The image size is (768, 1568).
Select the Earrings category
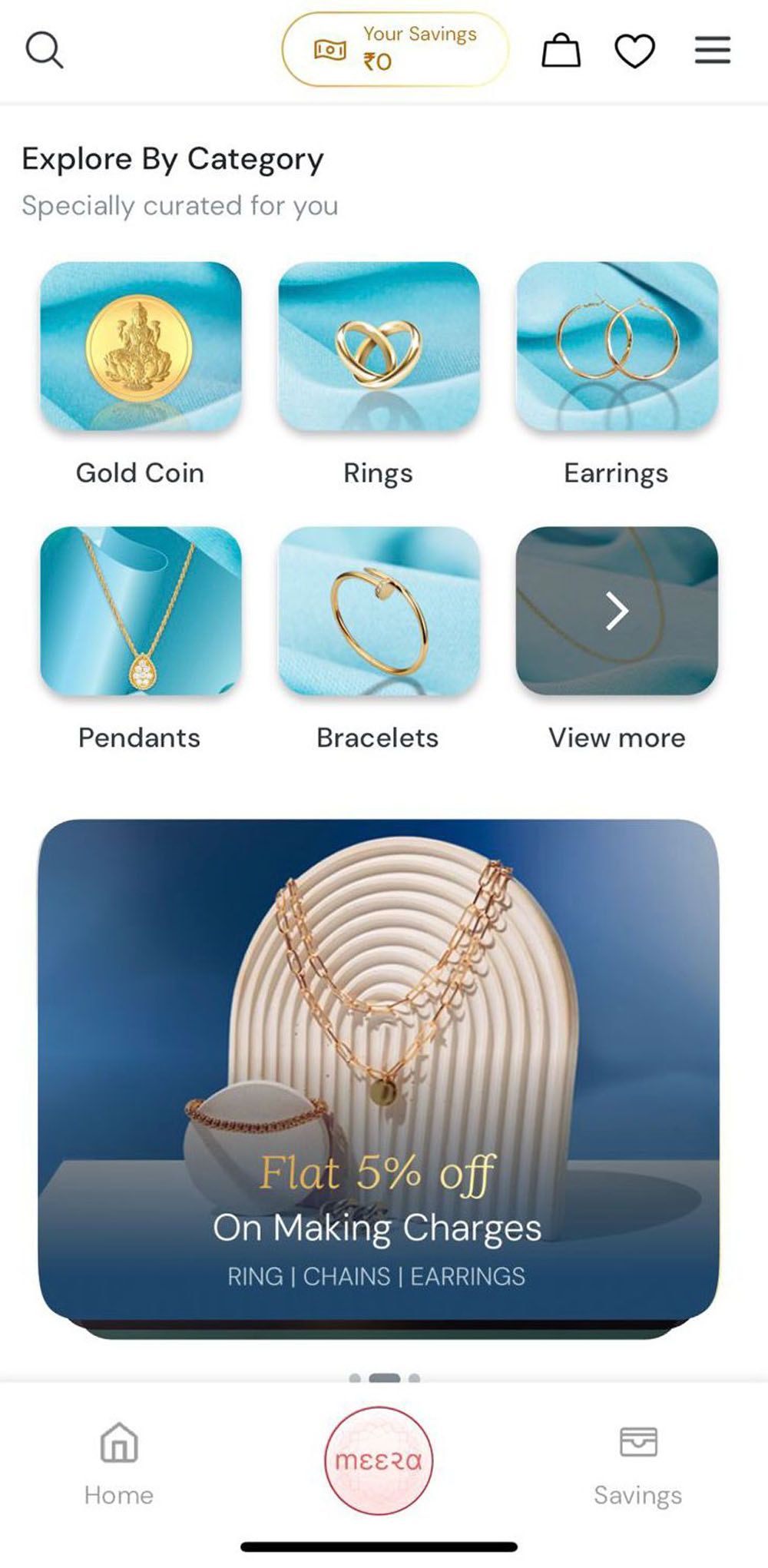point(617,346)
